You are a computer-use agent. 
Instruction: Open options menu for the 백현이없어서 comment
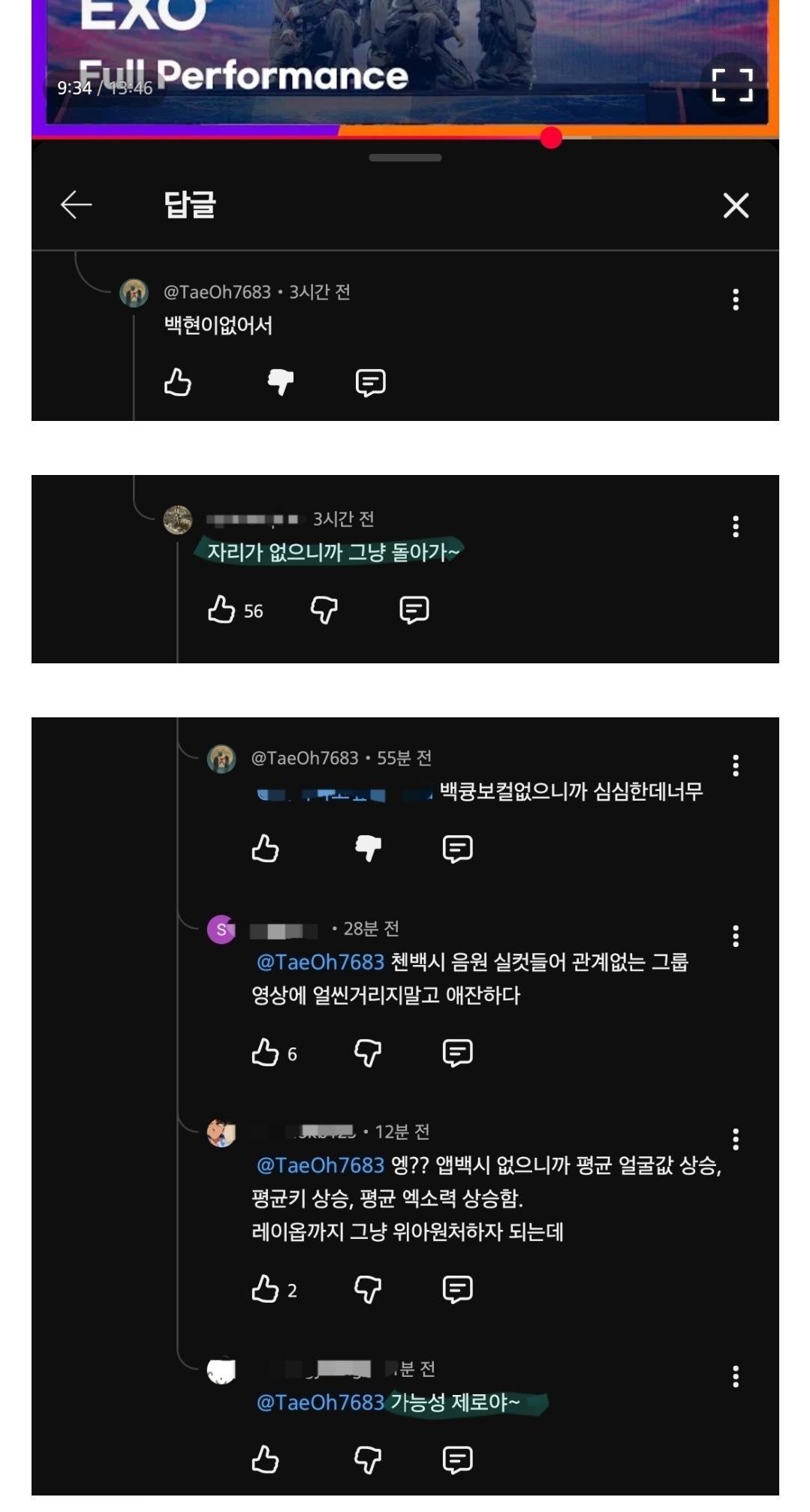tap(735, 299)
